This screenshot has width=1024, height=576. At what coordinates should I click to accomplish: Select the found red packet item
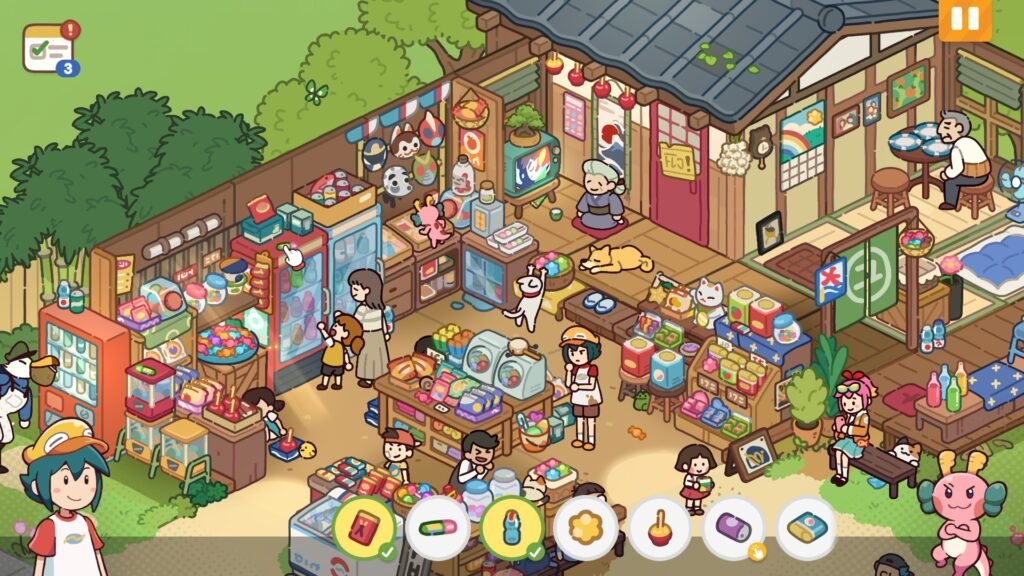[363, 526]
